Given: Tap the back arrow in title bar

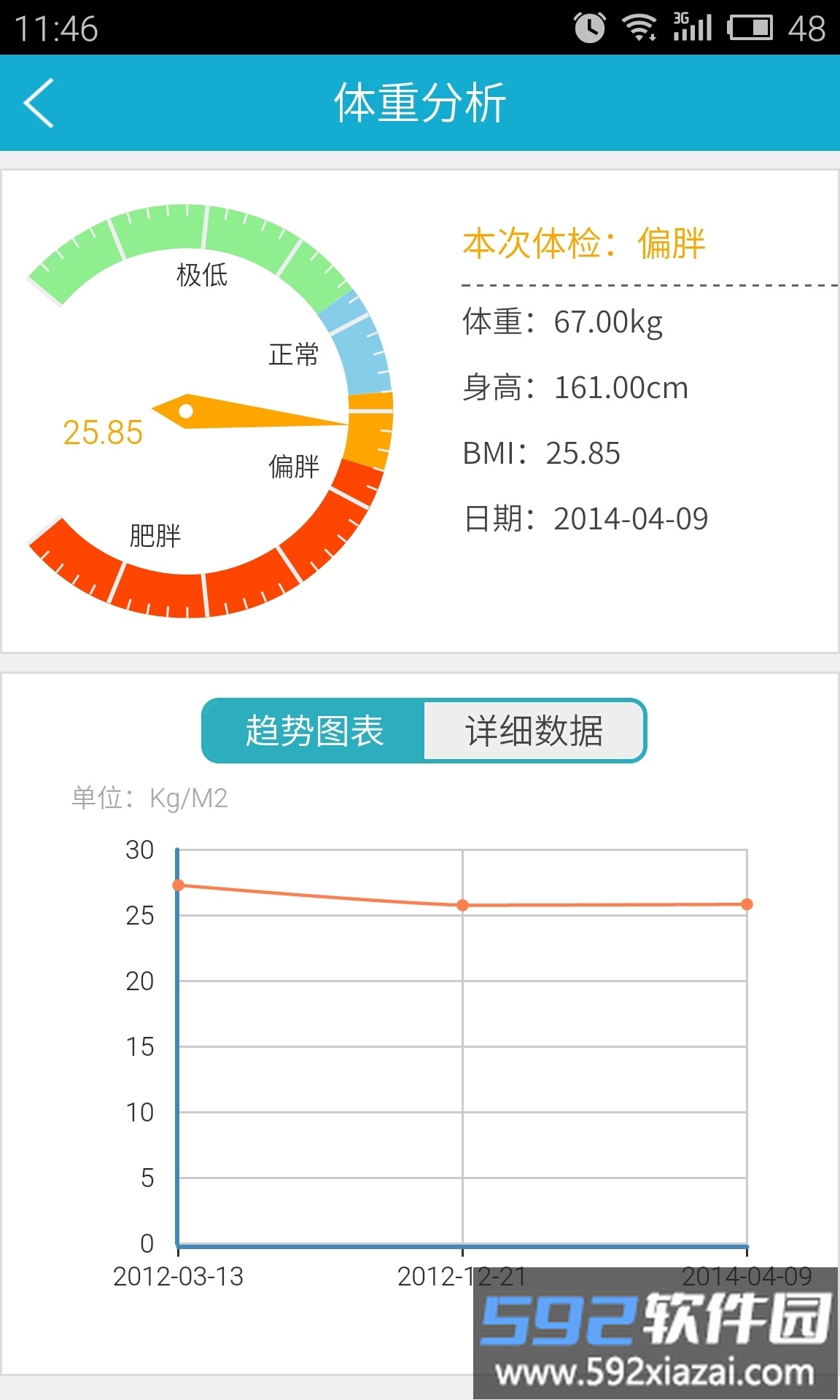Looking at the screenshot, I should pyautogui.click(x=39, y=104).
